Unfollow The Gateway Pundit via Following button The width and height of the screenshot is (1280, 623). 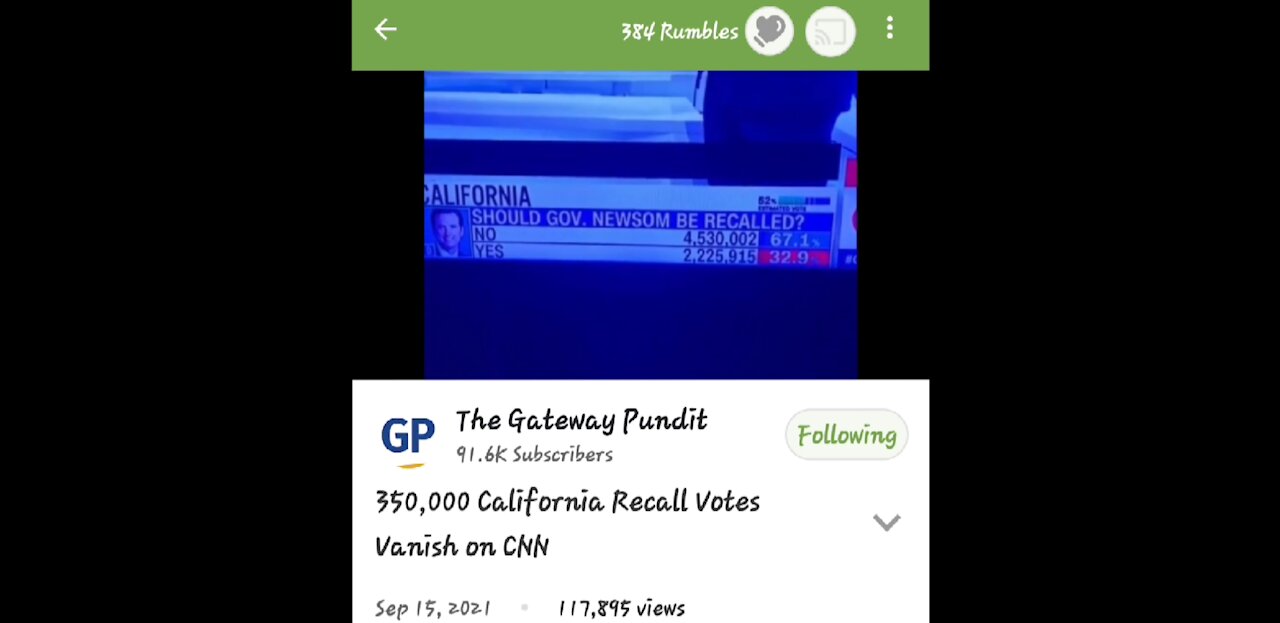tap(846, 435)
